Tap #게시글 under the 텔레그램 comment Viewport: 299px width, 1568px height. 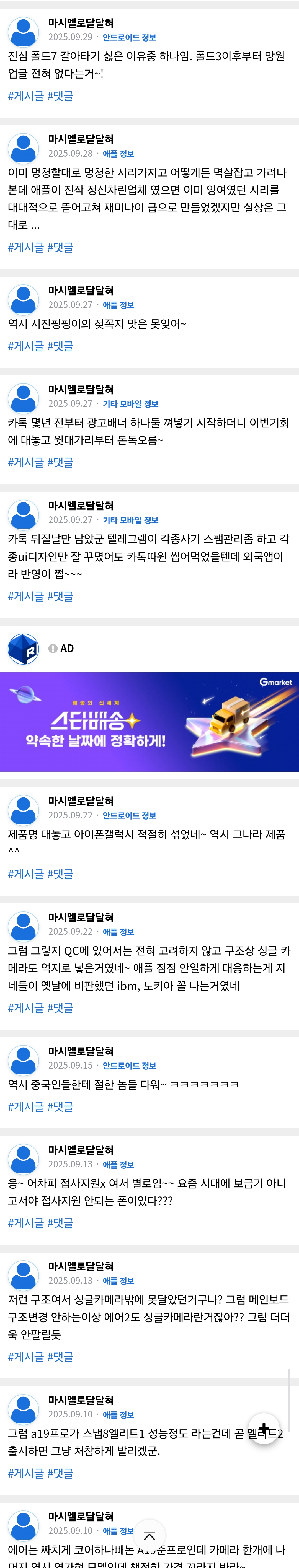tap(25, 596)
